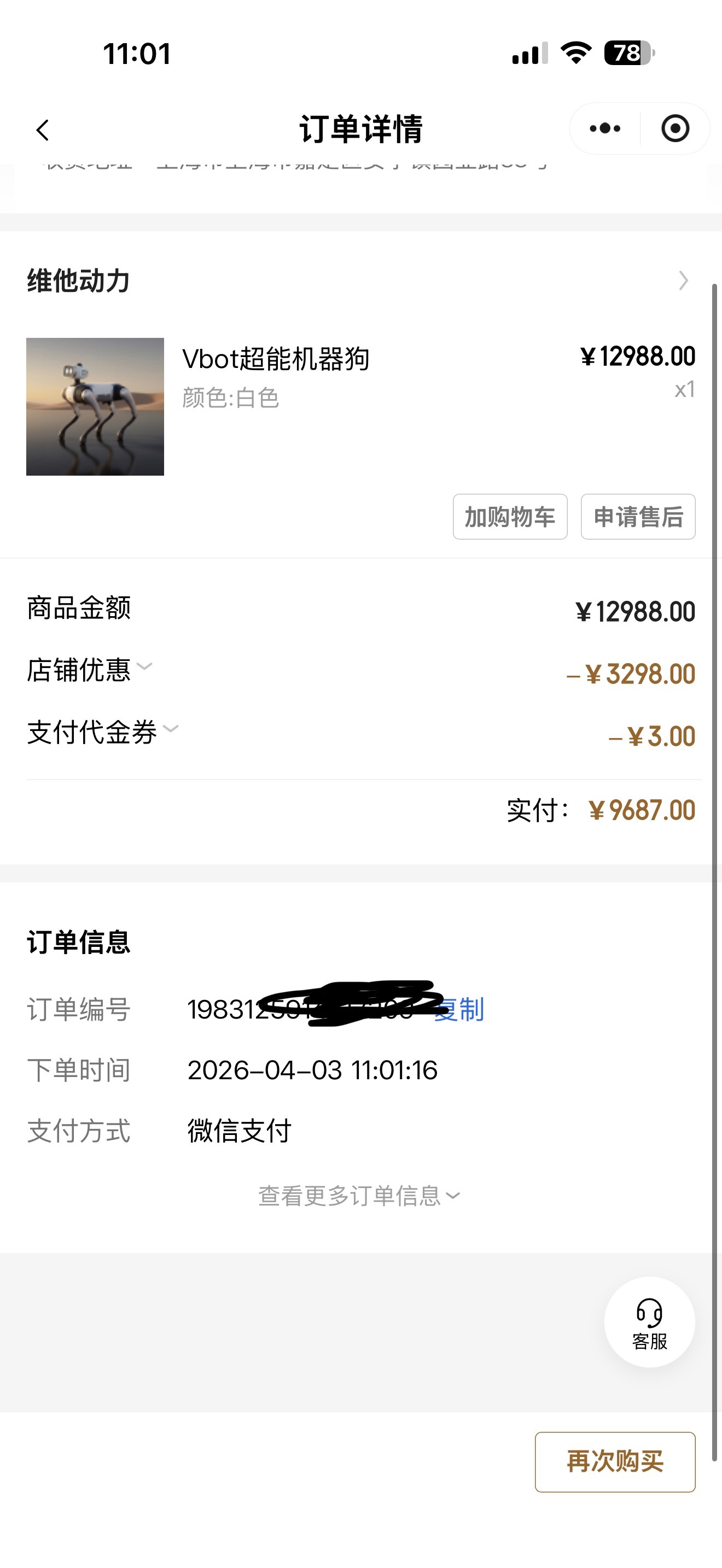This screenshot has width=722, height=1568.
Task: Click the back arrow to leave order details
Action: pos(42,129)
